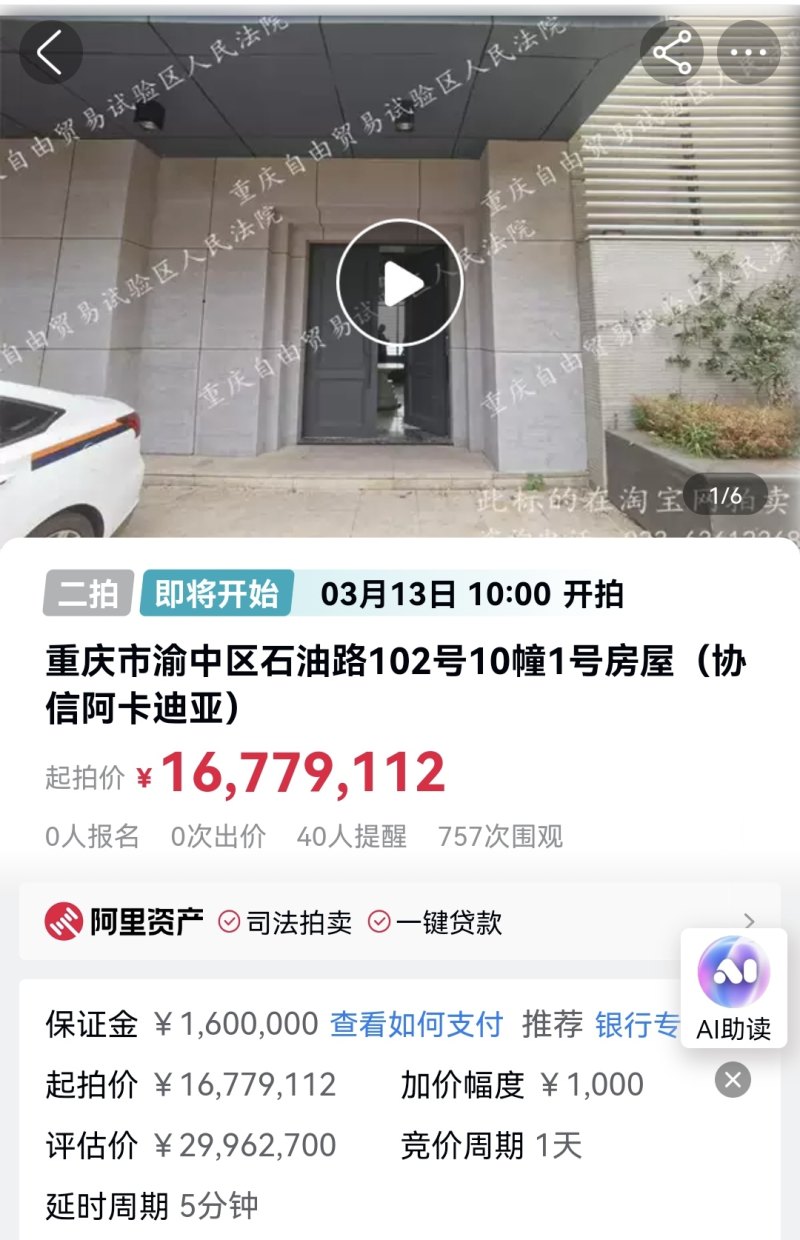Tap the 查看如何支付 link
This screenshot has width=800, height=1240.
[x=416, y=1024]
